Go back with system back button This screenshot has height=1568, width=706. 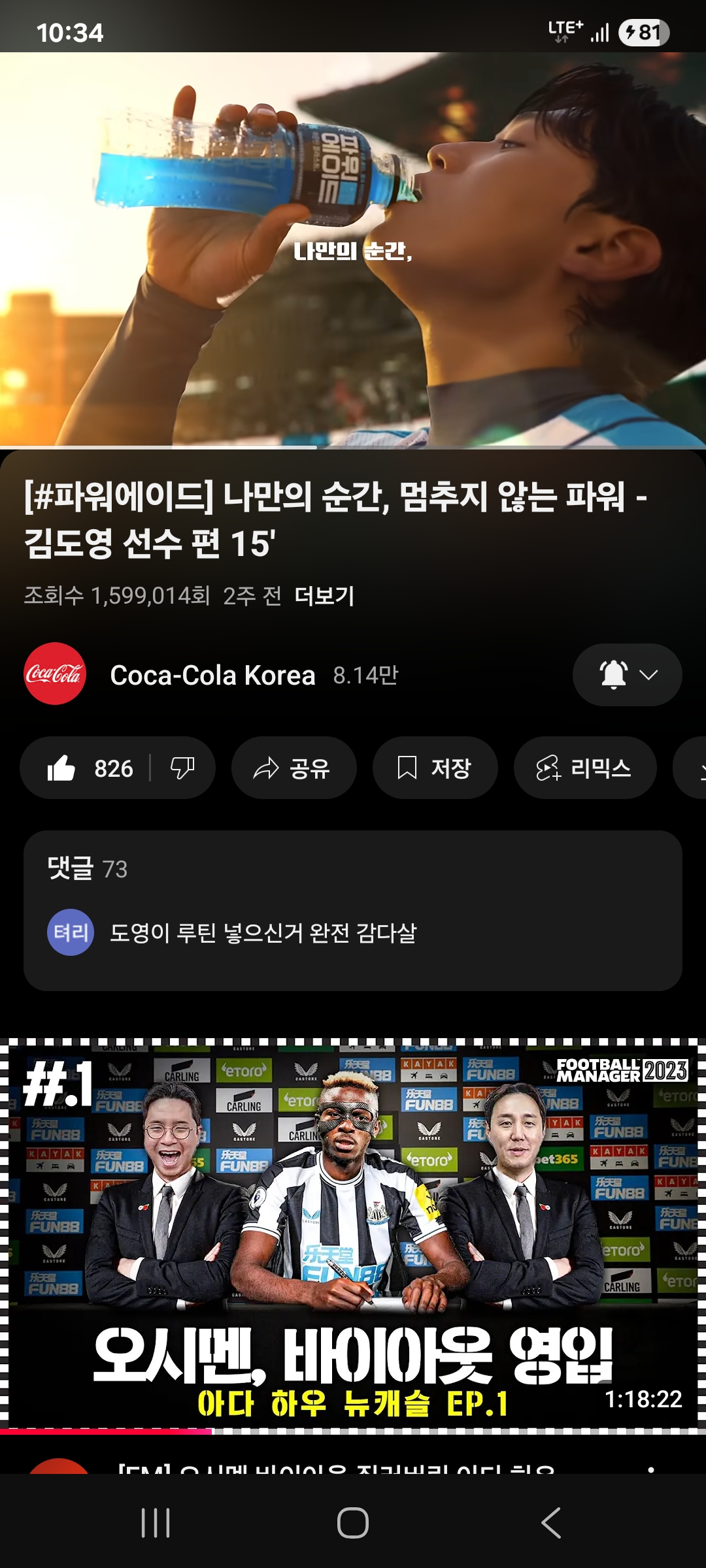click(x=550, y=1523)
